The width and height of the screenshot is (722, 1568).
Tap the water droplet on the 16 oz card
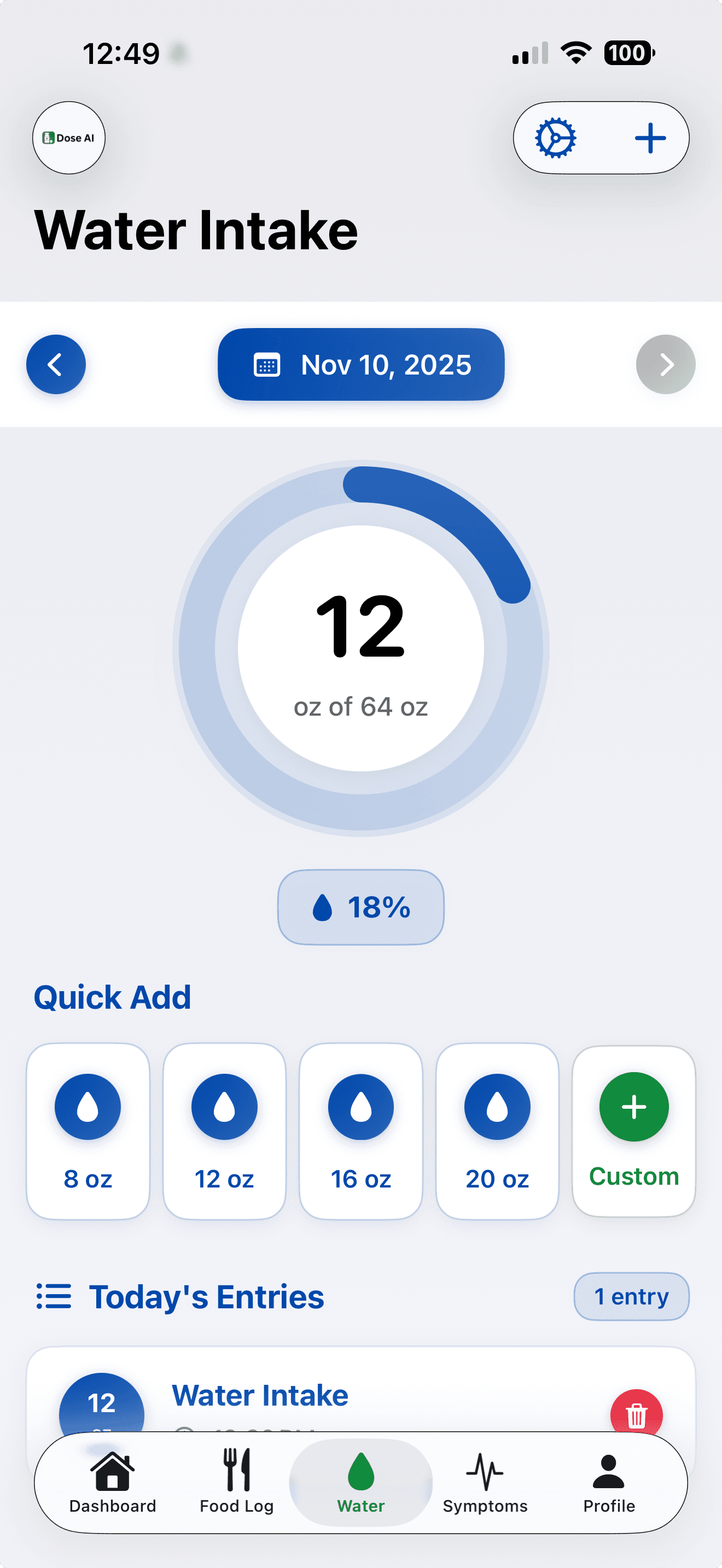click(x=360, y=1107)
